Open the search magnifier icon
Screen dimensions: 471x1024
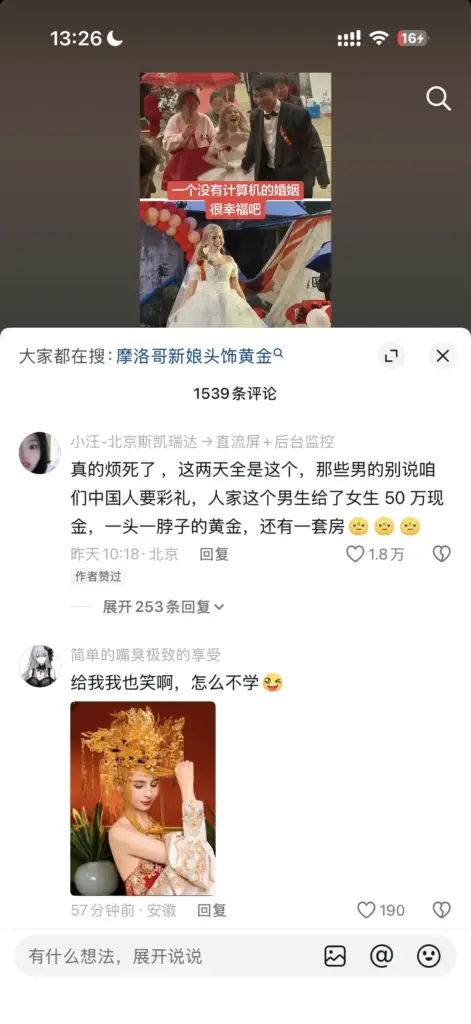click(438, 99)
